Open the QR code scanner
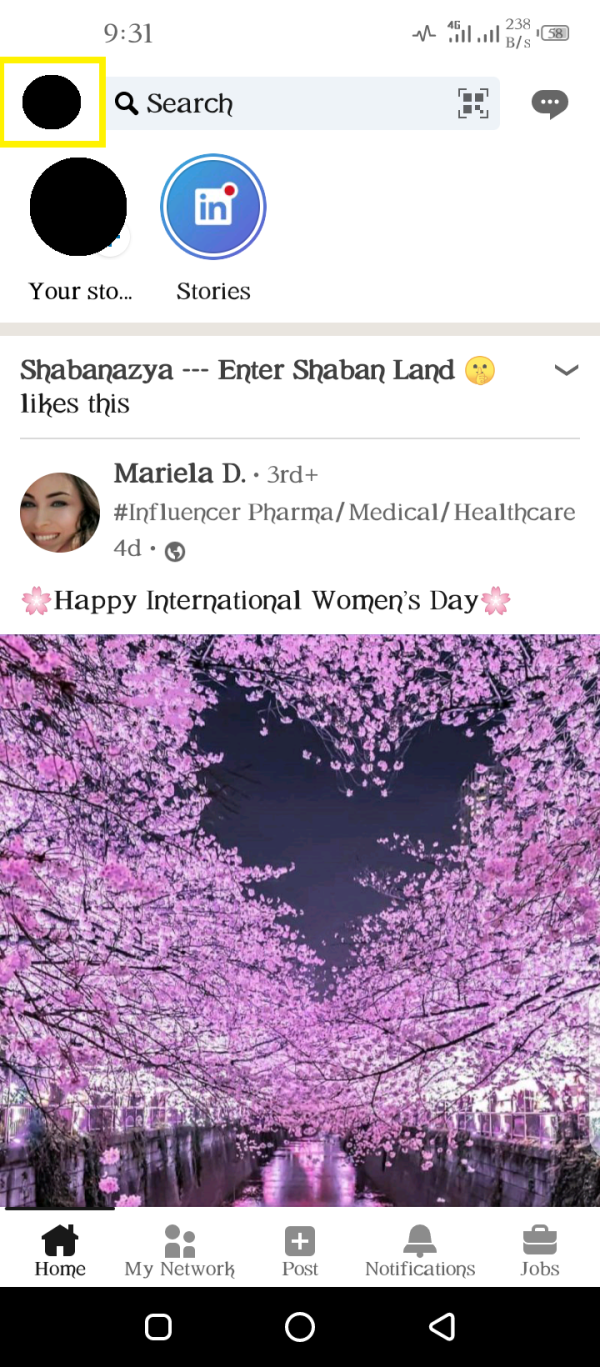 coord(473,103)
